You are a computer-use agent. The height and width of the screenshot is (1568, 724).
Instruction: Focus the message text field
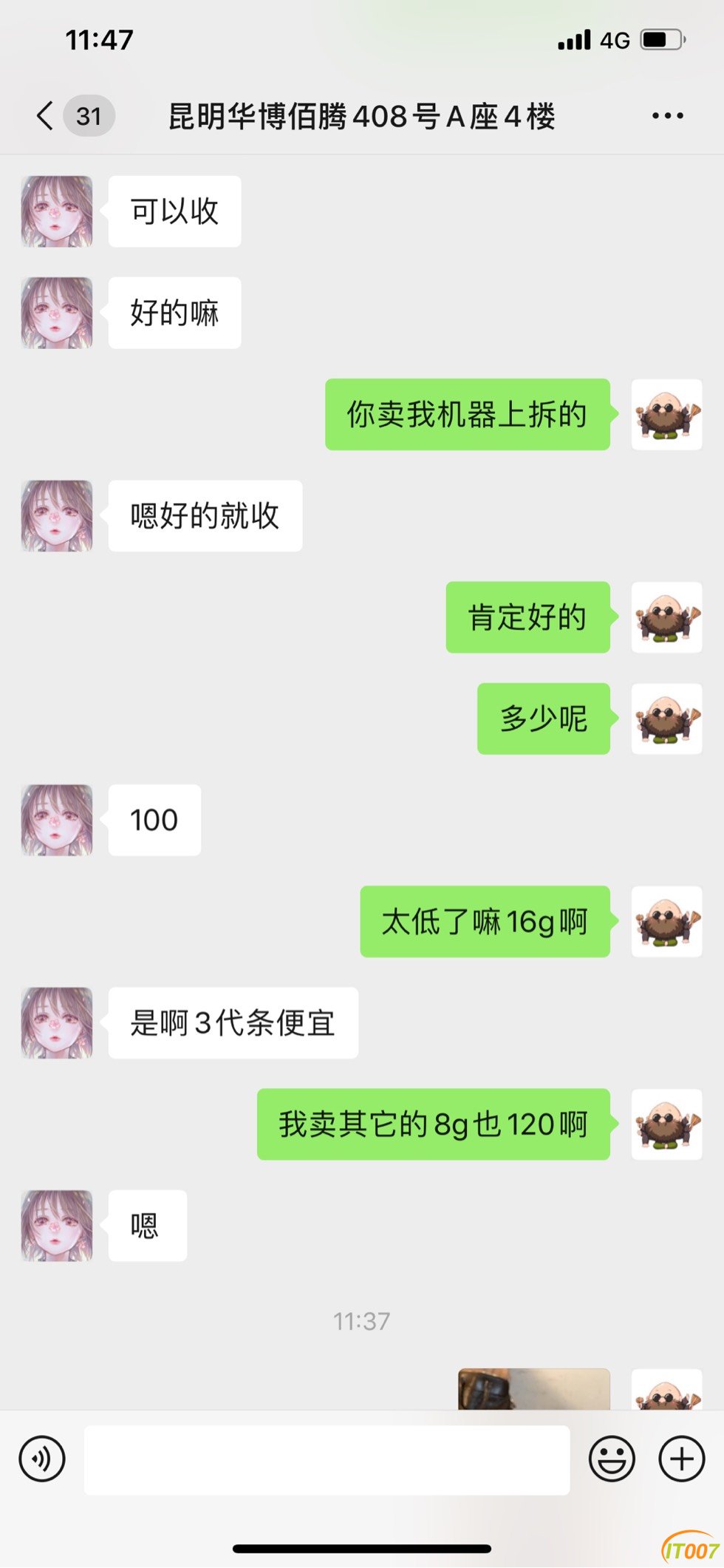(327, 1460)
